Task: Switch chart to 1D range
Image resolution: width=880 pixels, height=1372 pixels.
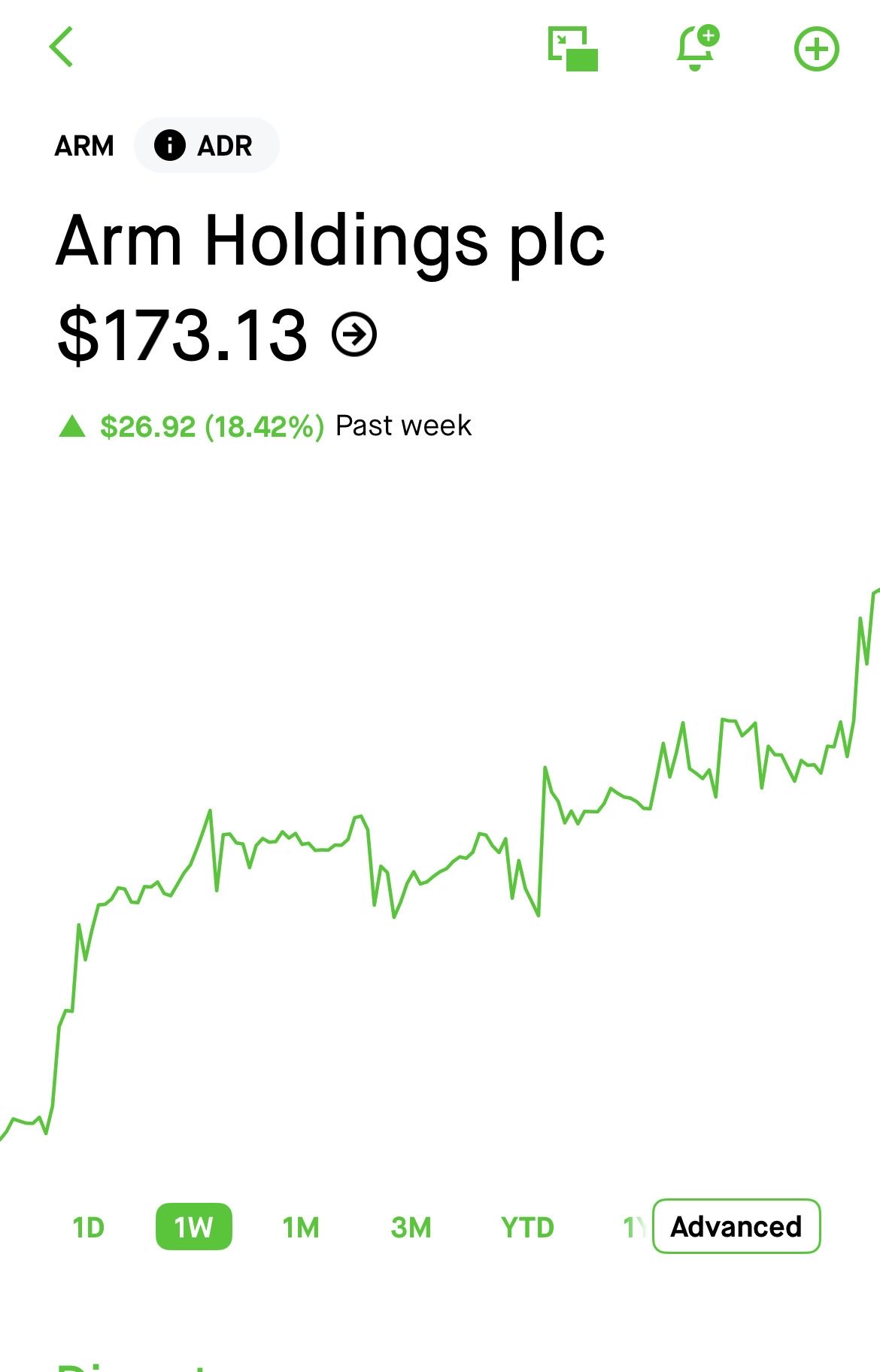Action: pos(88,1228)
